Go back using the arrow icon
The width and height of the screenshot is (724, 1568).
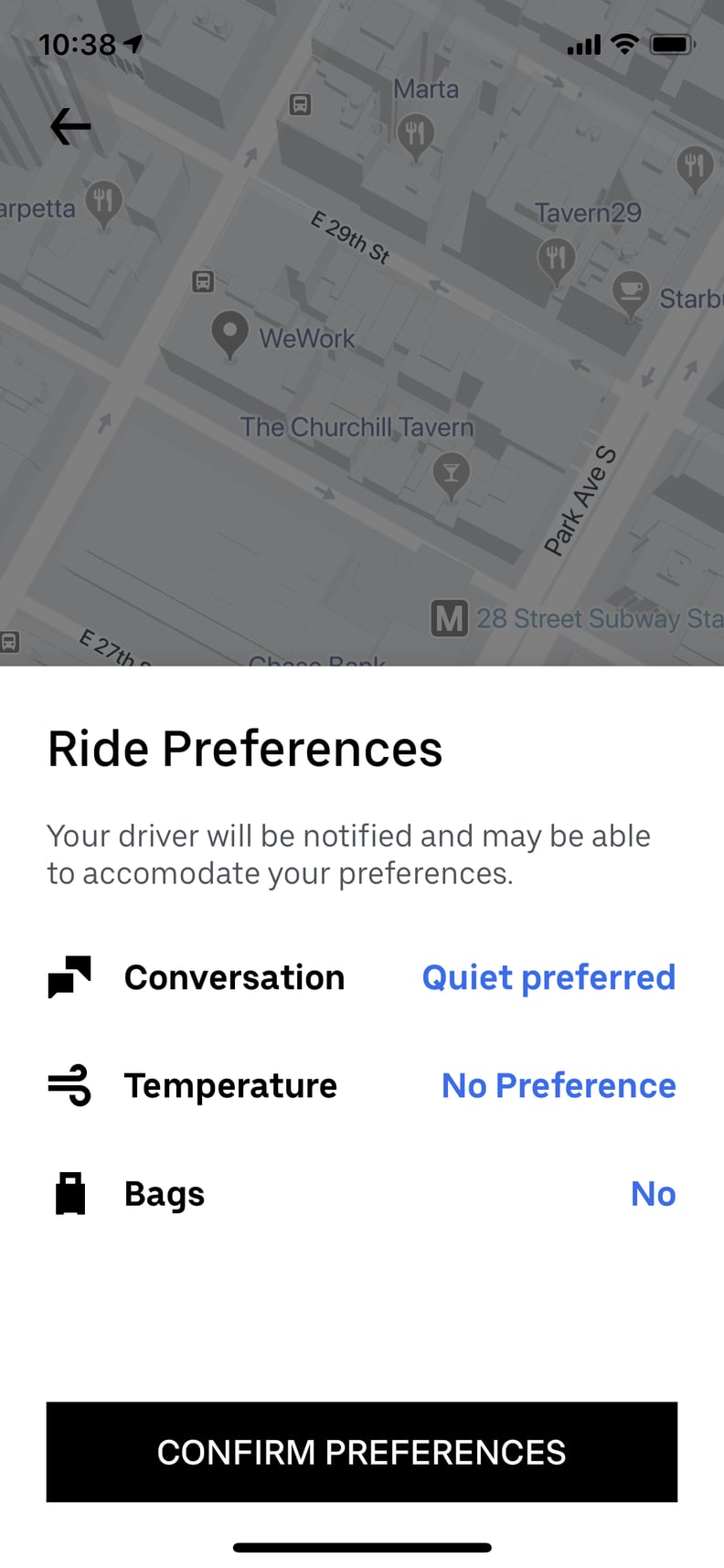click(70, 126)
